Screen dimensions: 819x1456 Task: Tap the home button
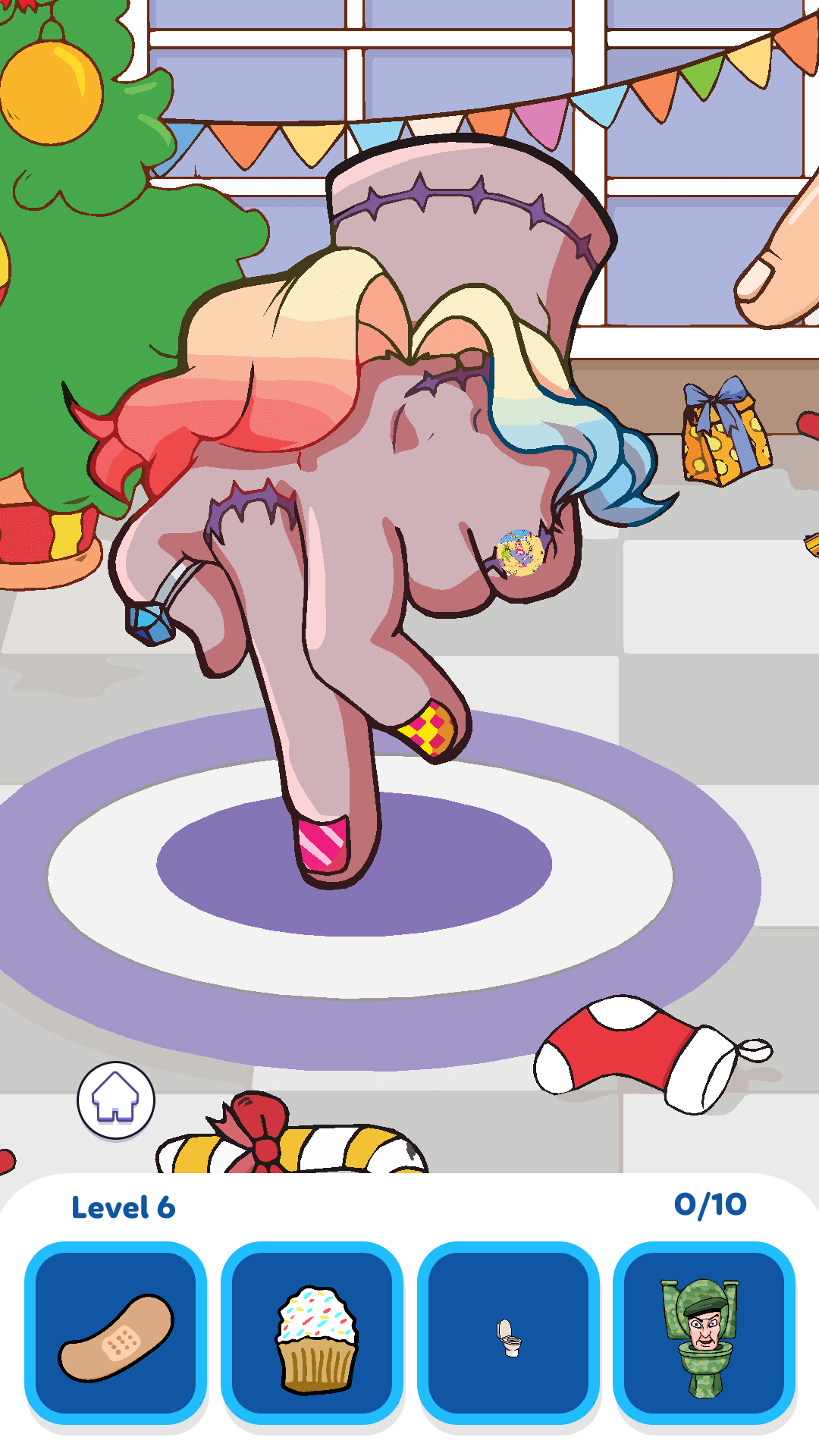[x=116, y=1100]
